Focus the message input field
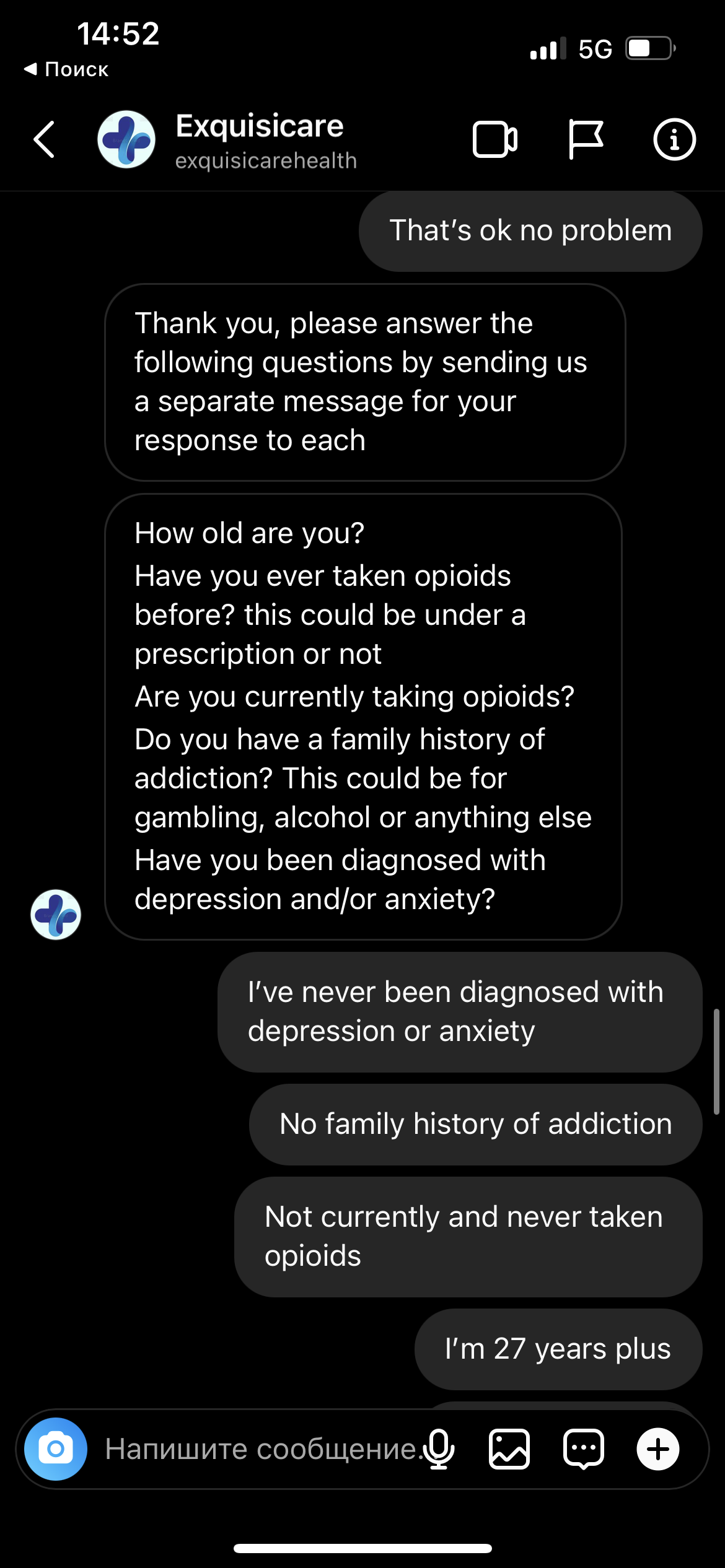 tap(260, 1449)
